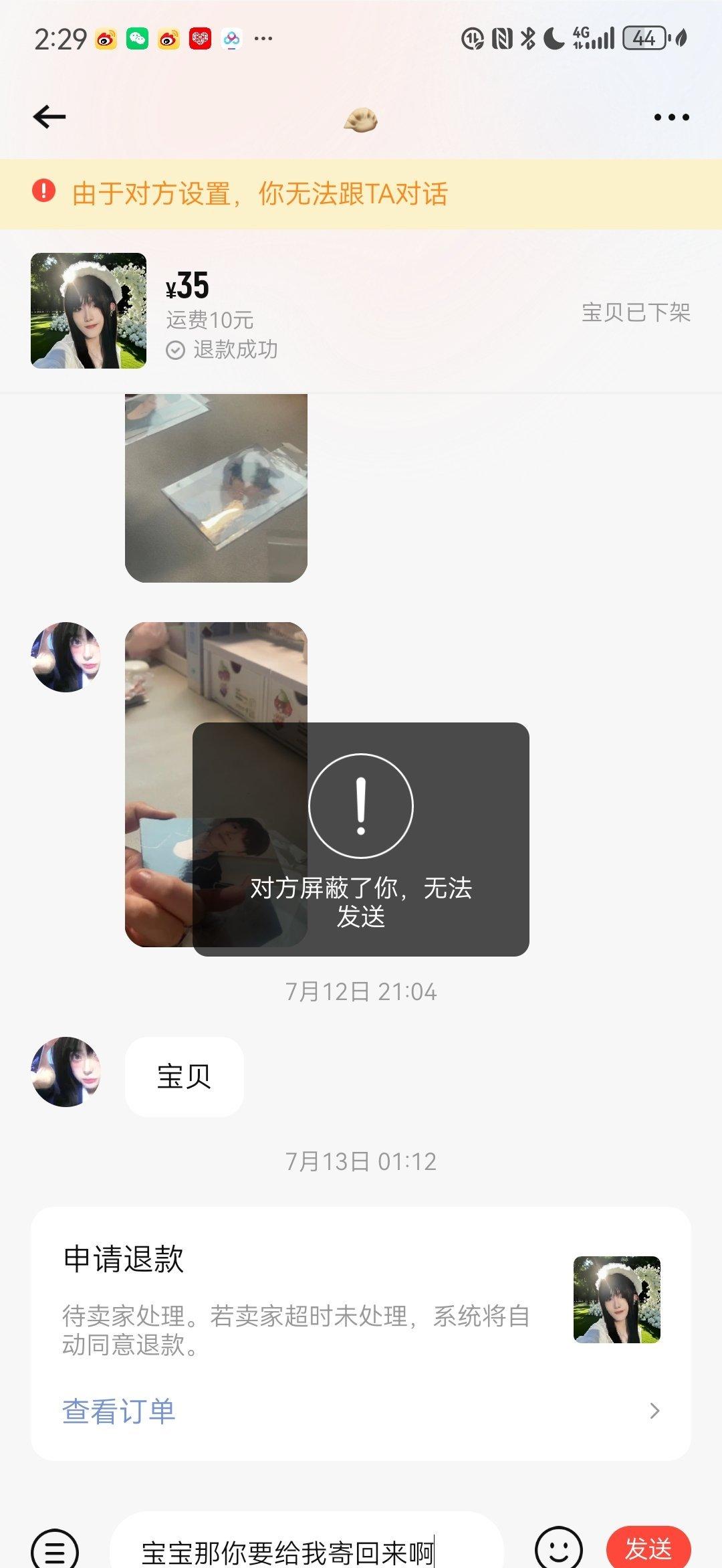Tap 查看订单 to view the order

(119, 1411)
